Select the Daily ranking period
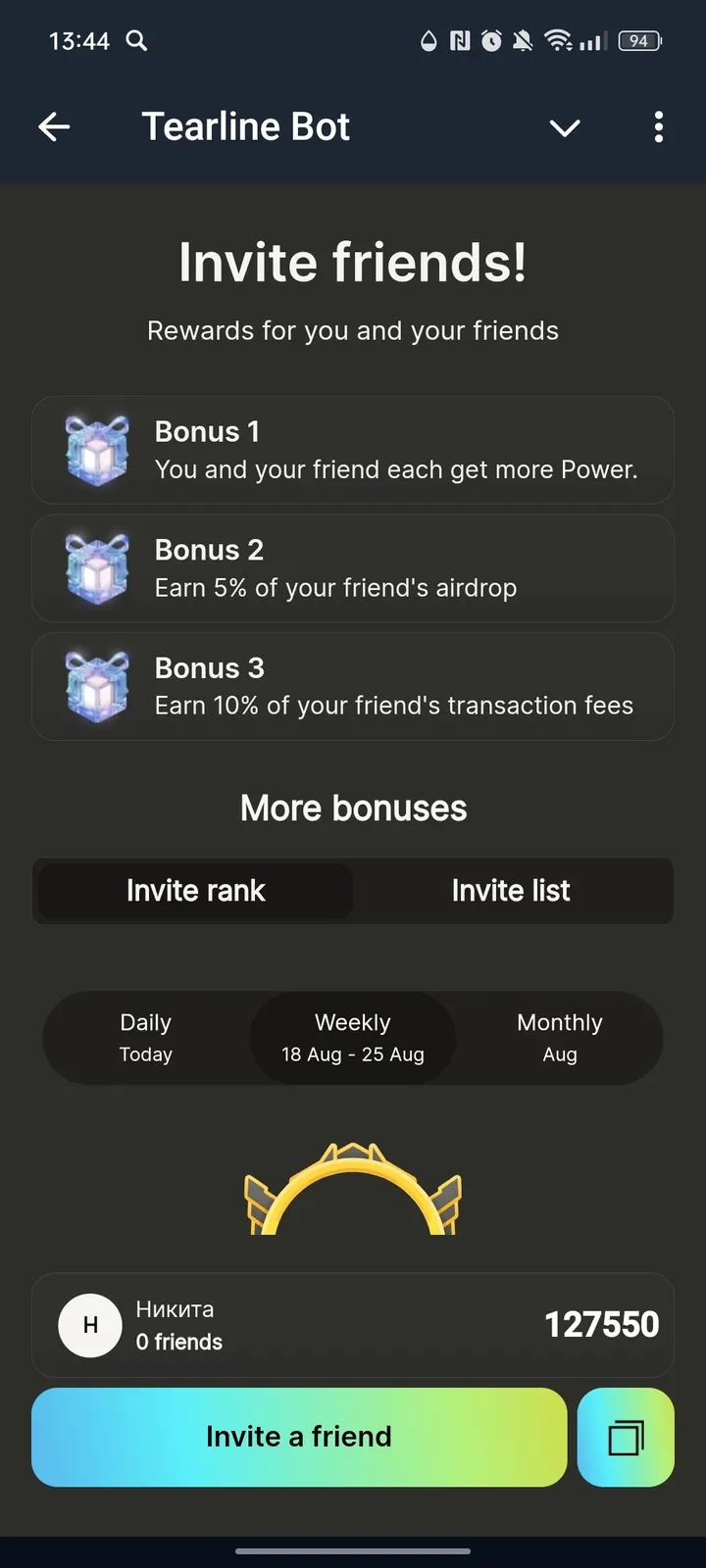 pyautogui.click(x=145, y=1037)
